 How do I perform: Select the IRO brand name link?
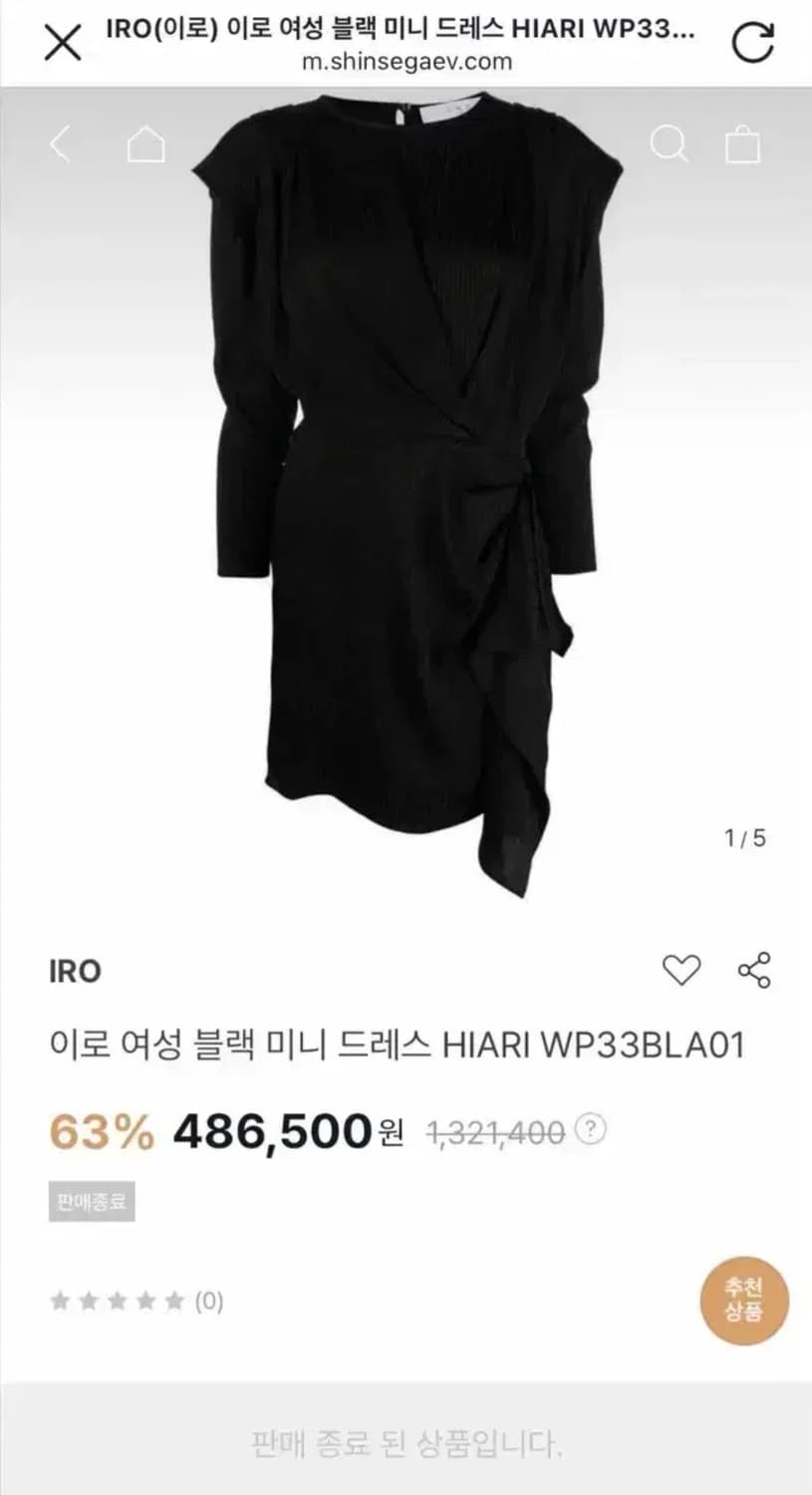77,968
